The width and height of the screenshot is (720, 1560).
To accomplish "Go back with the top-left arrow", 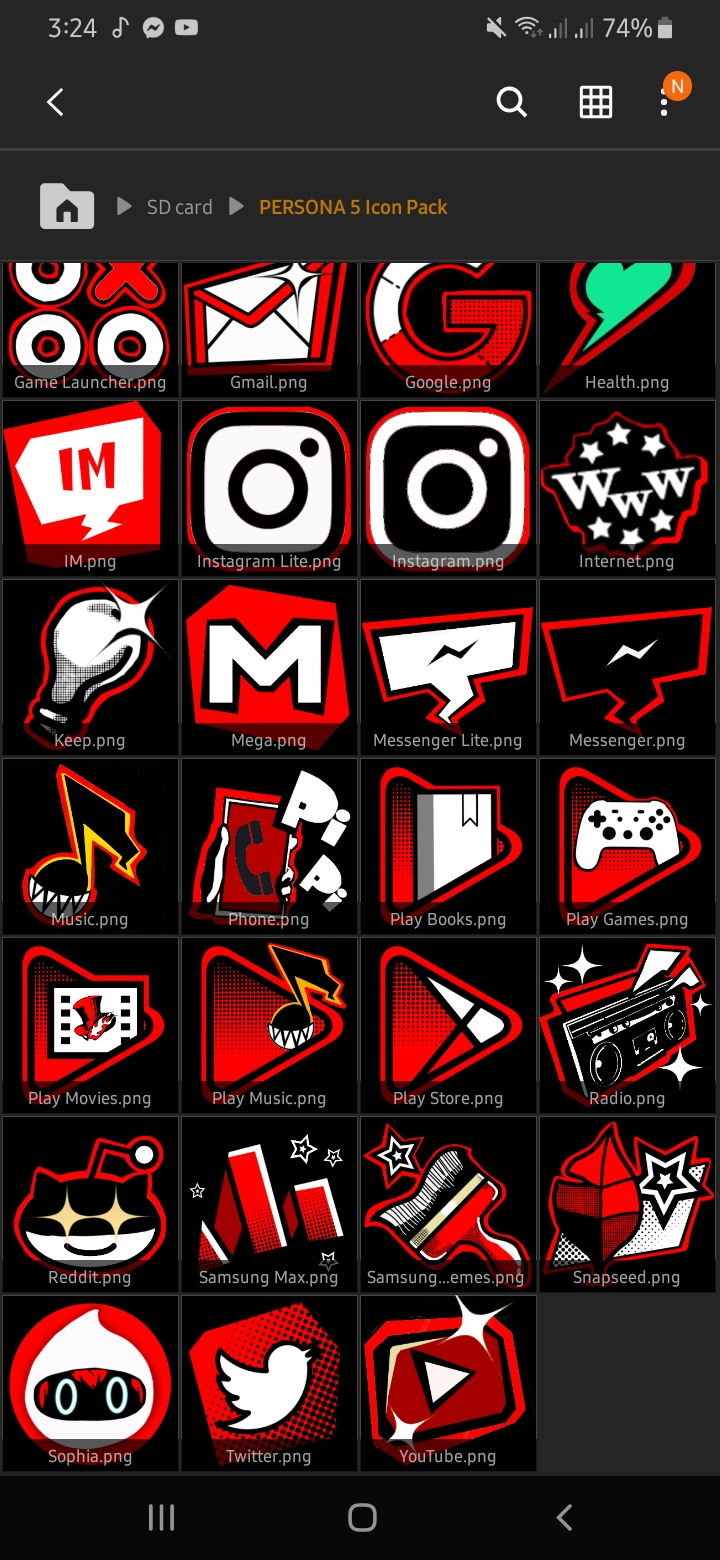I will 55,102.
